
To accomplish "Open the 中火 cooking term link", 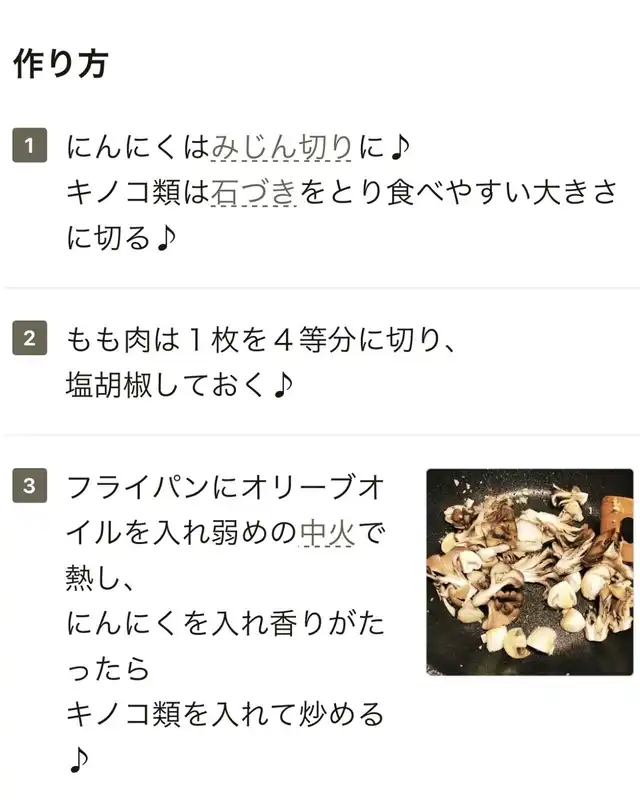I will pos(327,533).
